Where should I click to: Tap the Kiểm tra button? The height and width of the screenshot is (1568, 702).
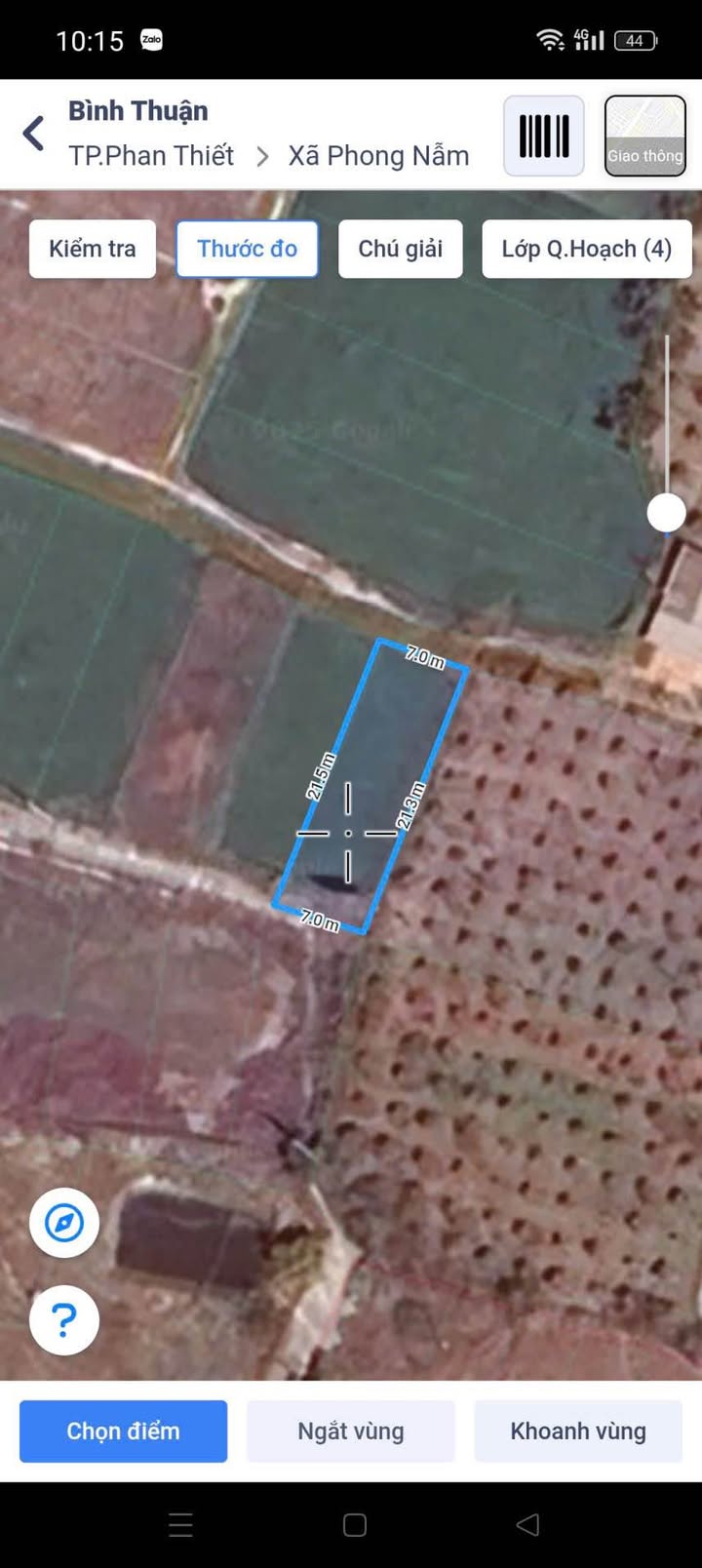93,249
